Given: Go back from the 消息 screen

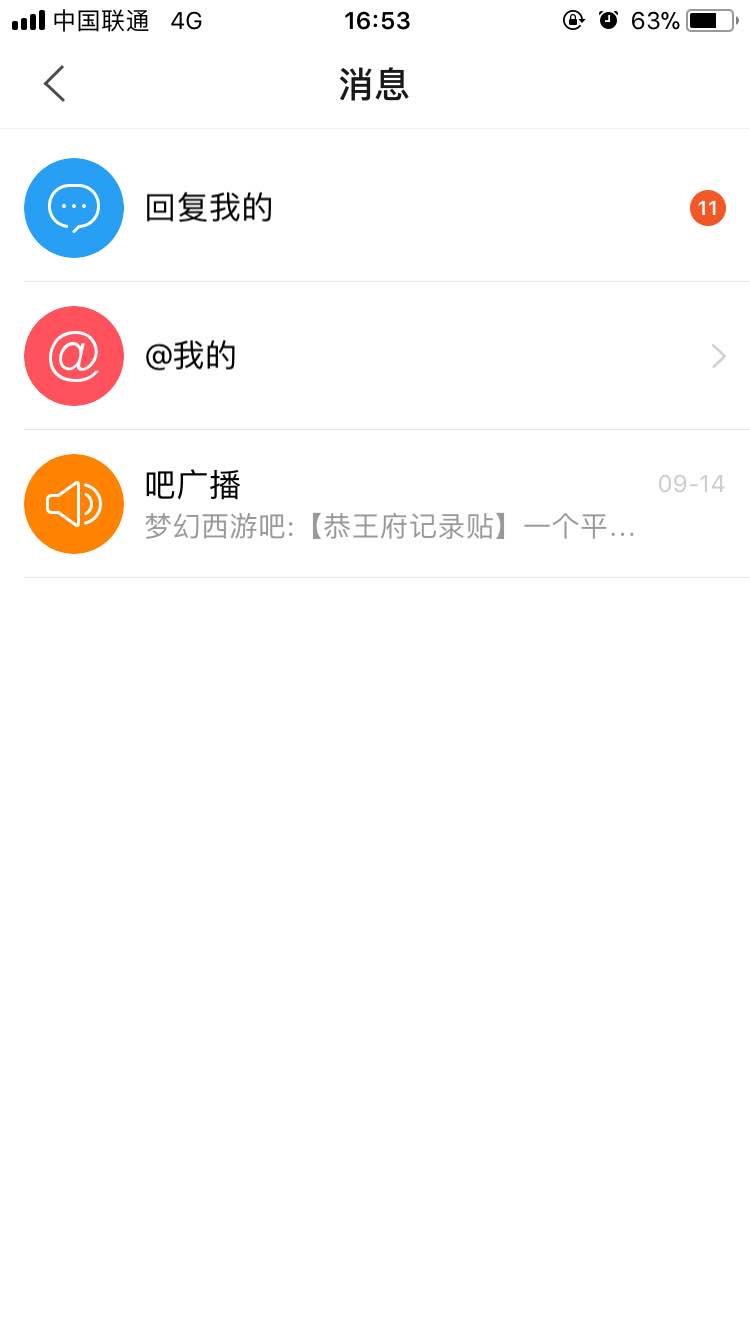Looking at the screenshot, I should (55, 84).
